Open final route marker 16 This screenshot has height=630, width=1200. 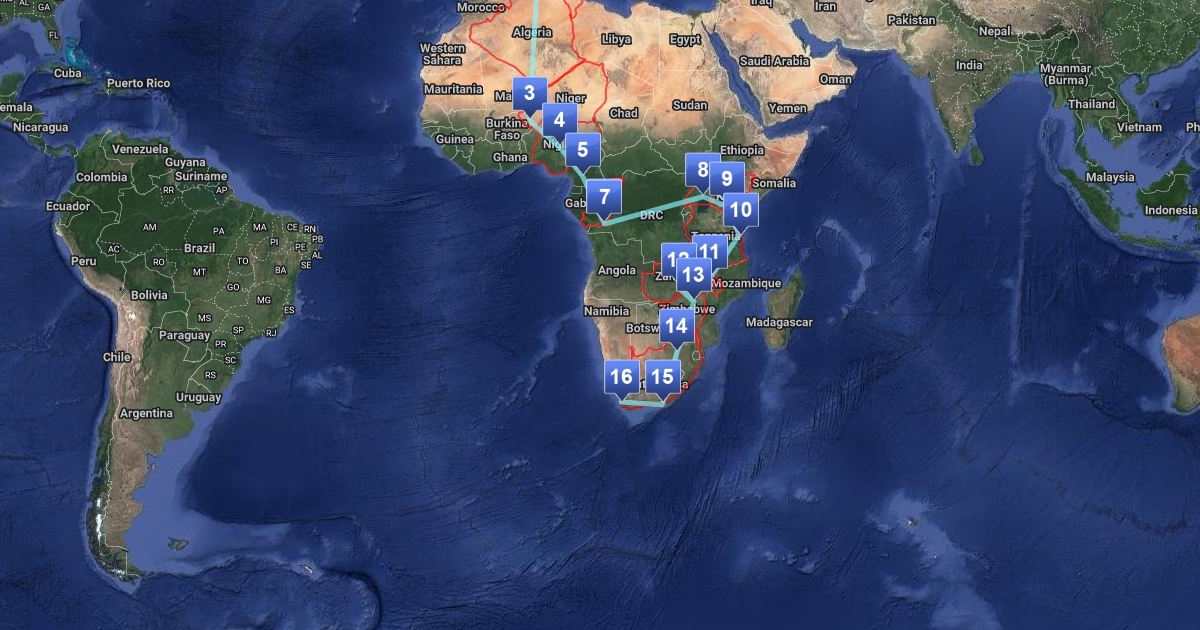pyautogui.click(x=621, y=377)
